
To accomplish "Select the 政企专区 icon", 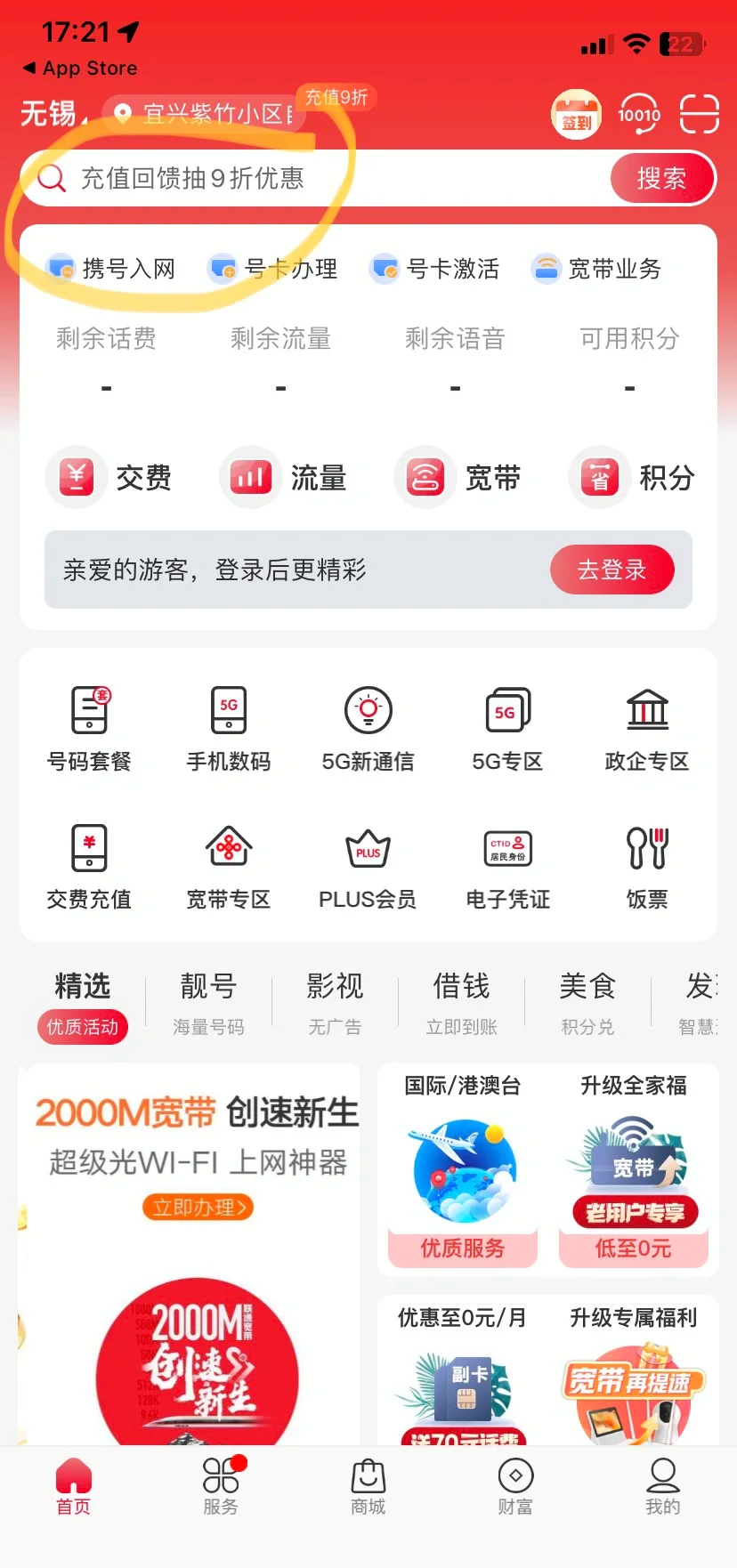I will click(646, 727).
